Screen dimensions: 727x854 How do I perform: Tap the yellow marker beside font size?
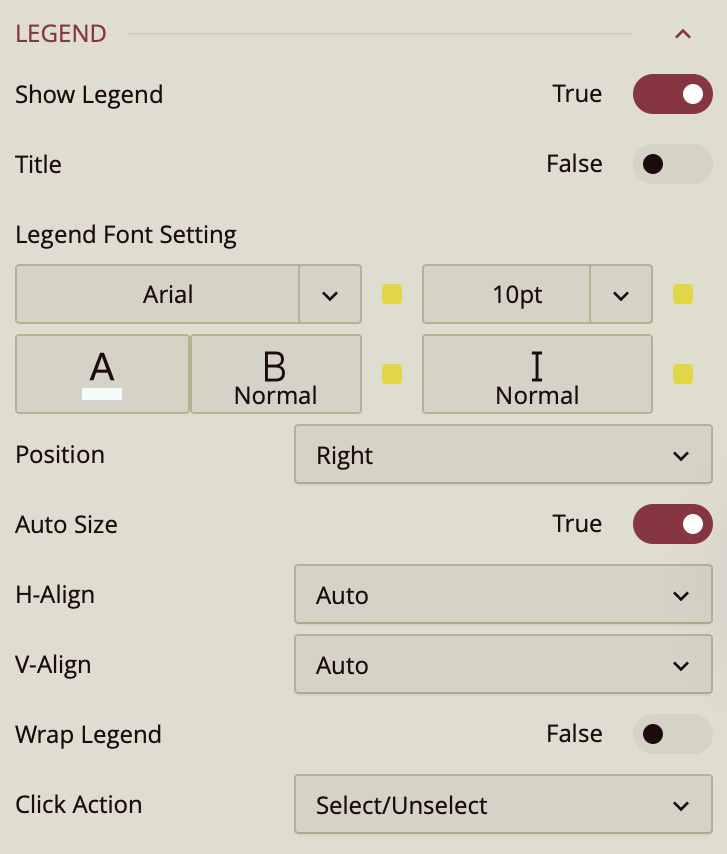pos(683,294)
